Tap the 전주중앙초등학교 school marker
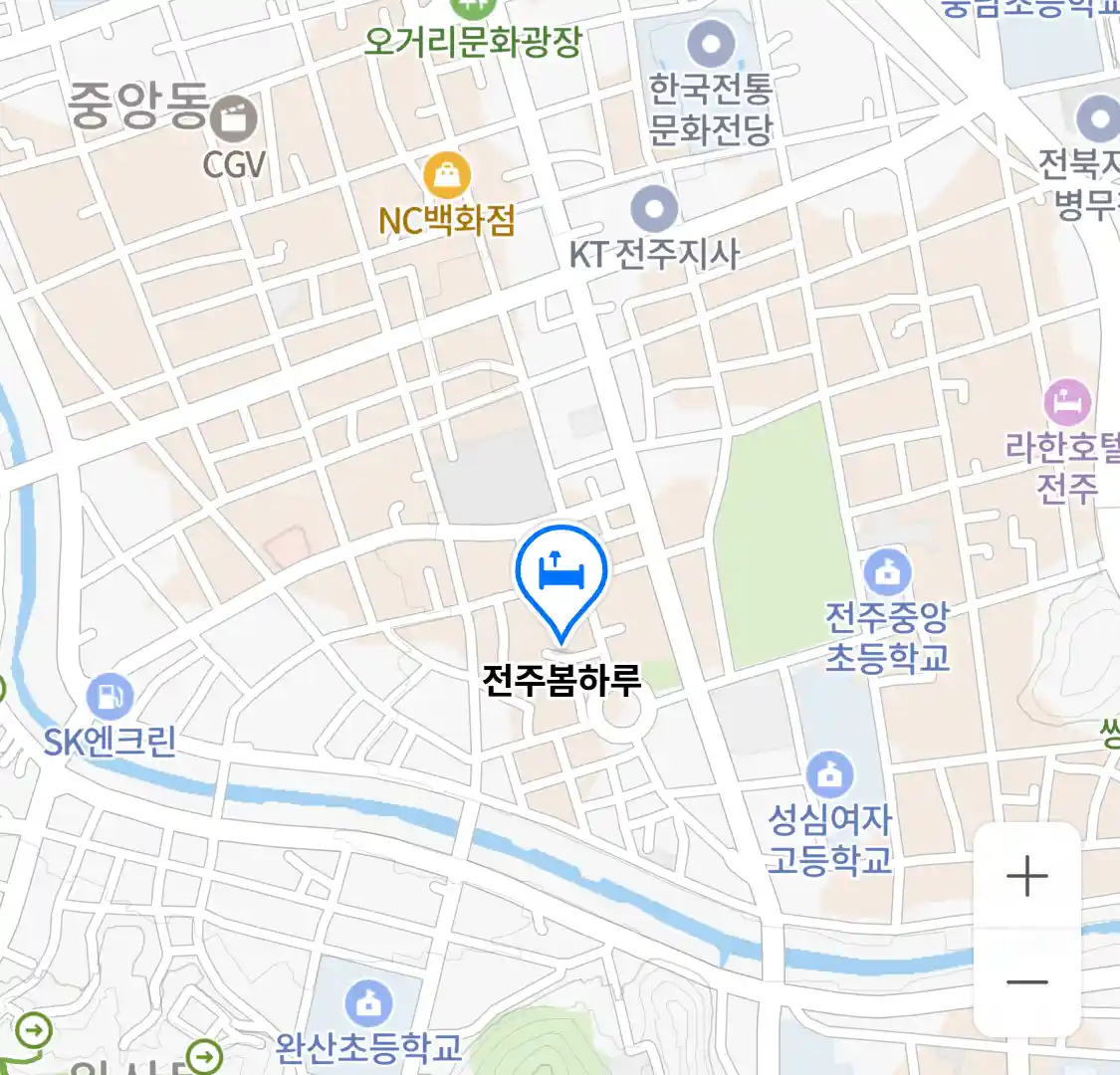The image size is (1120, 1075). [x=887, y=572]
